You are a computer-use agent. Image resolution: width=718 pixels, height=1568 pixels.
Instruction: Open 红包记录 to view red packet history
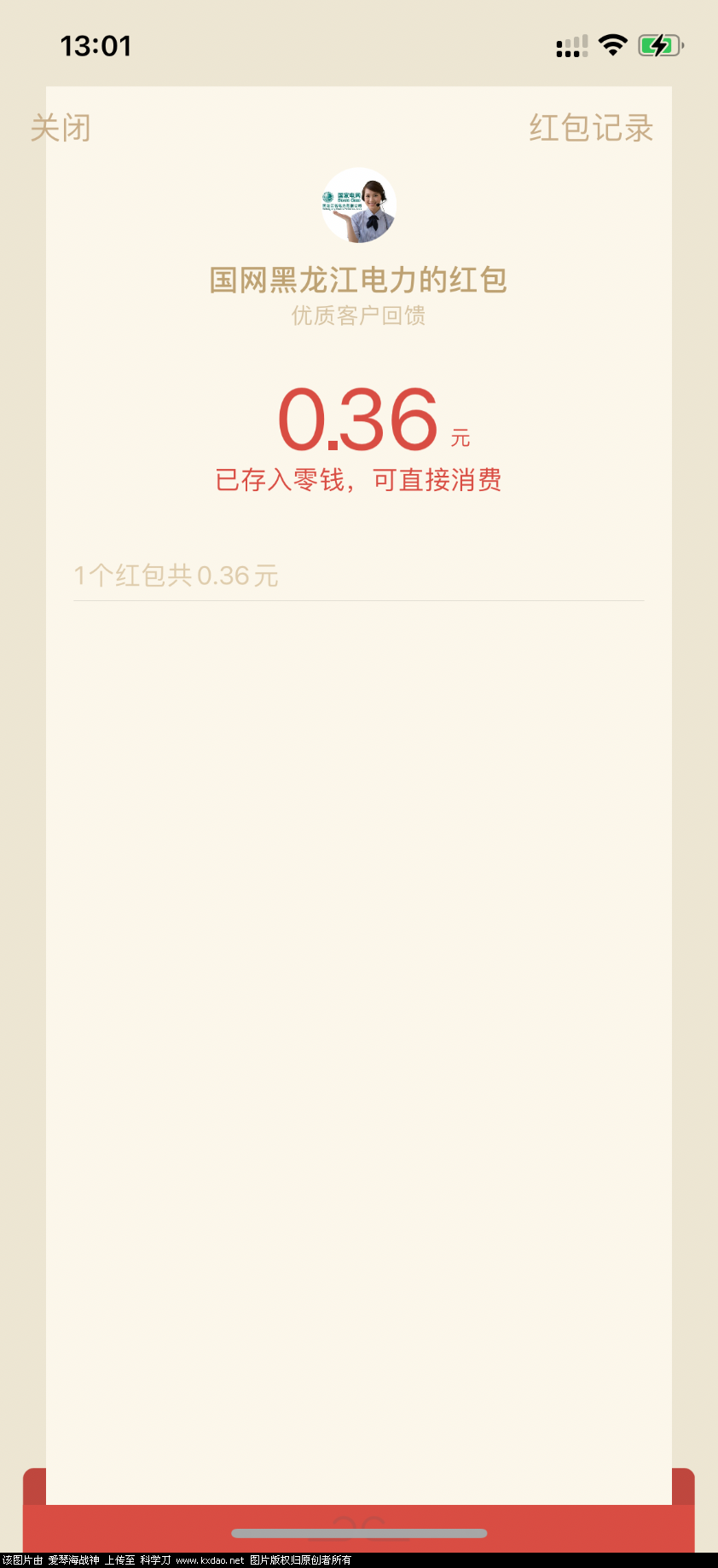[x=592, y=128]
